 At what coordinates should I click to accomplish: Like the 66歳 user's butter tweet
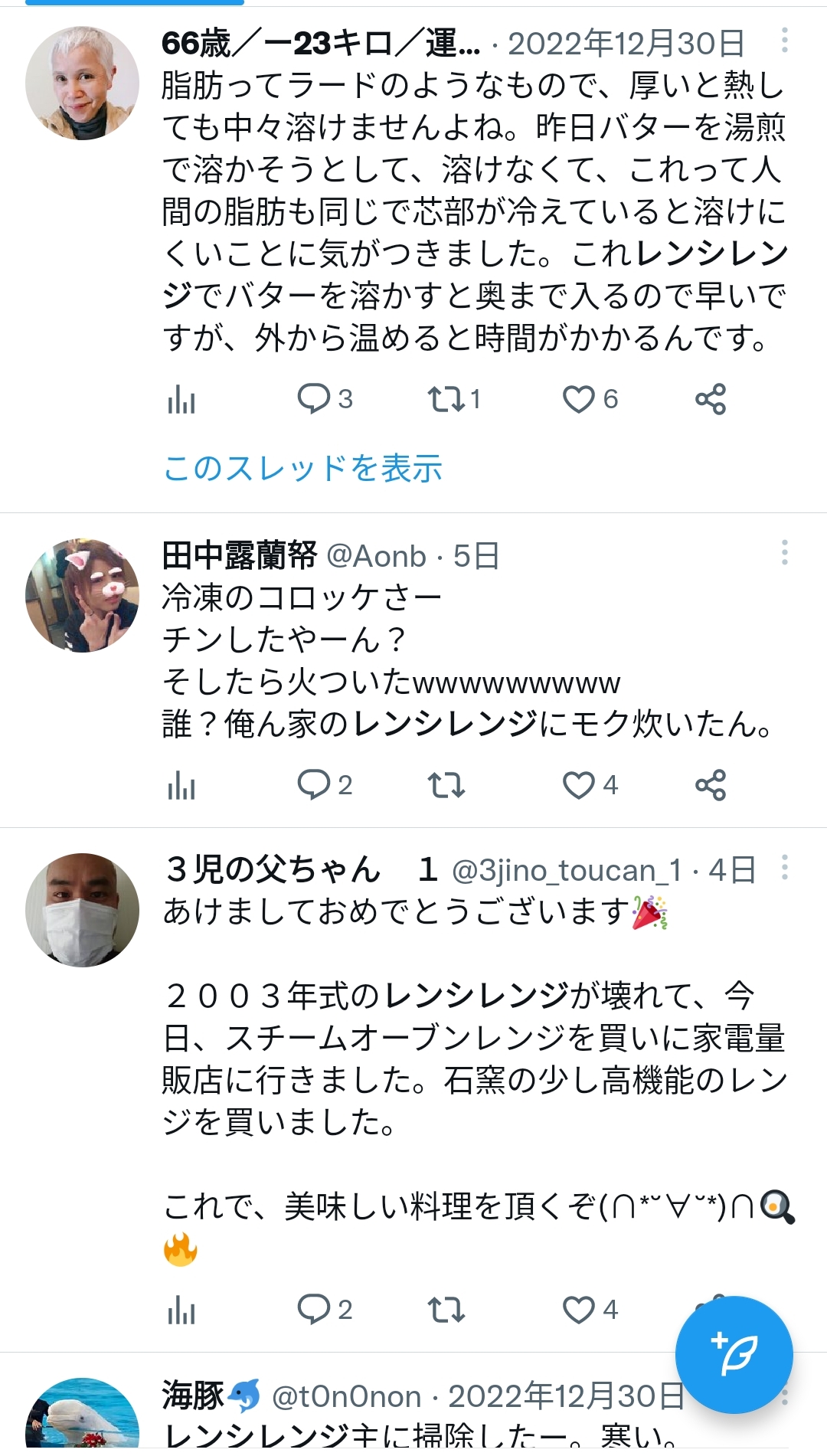click(x=579, y=399)
